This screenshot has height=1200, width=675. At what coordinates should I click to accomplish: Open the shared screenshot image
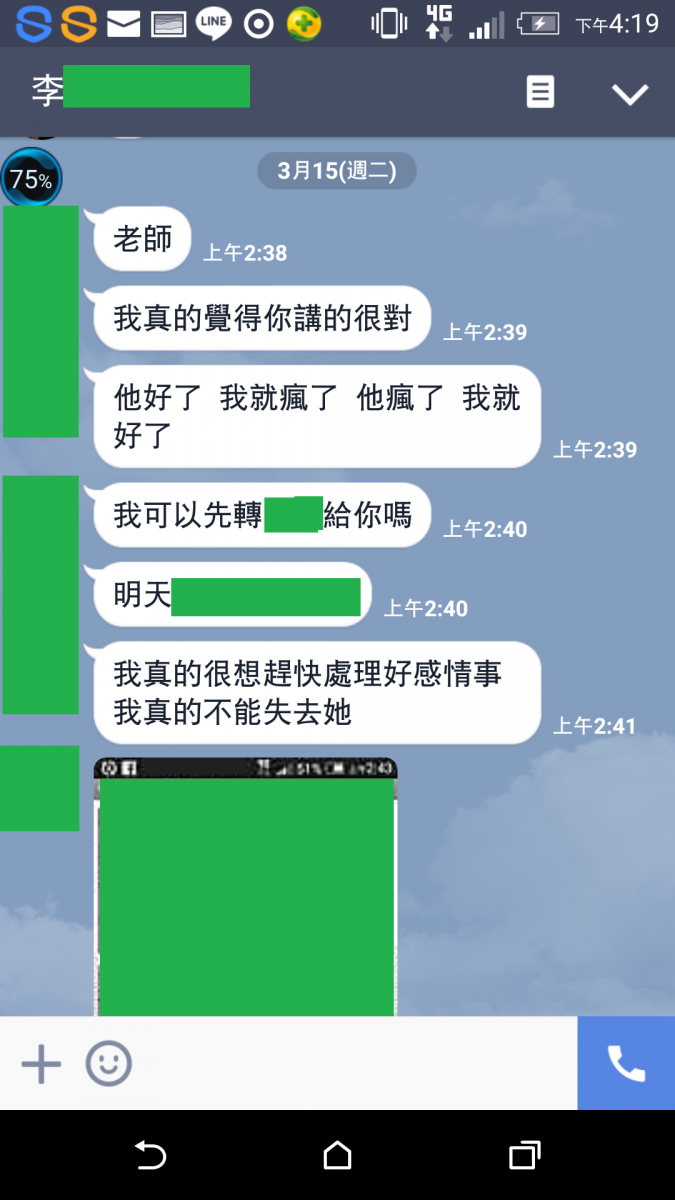click(245, 890)
